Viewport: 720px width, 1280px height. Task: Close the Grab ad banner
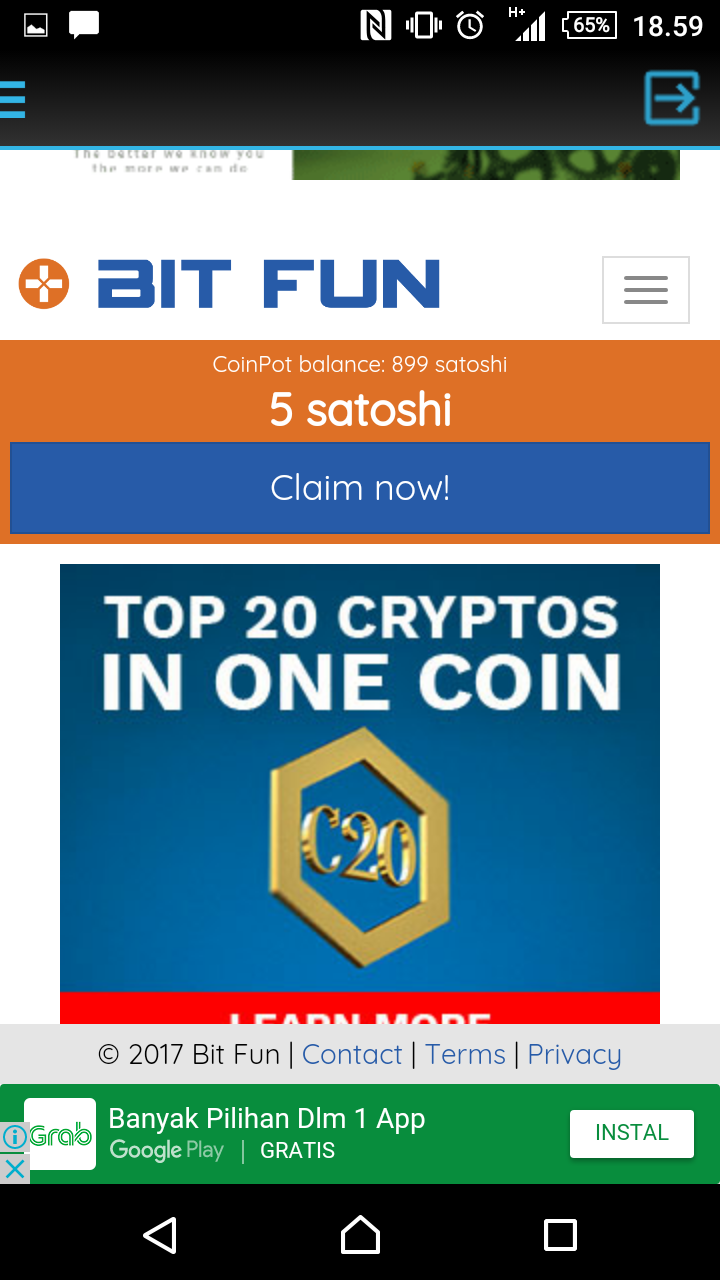pos(14,1168)
